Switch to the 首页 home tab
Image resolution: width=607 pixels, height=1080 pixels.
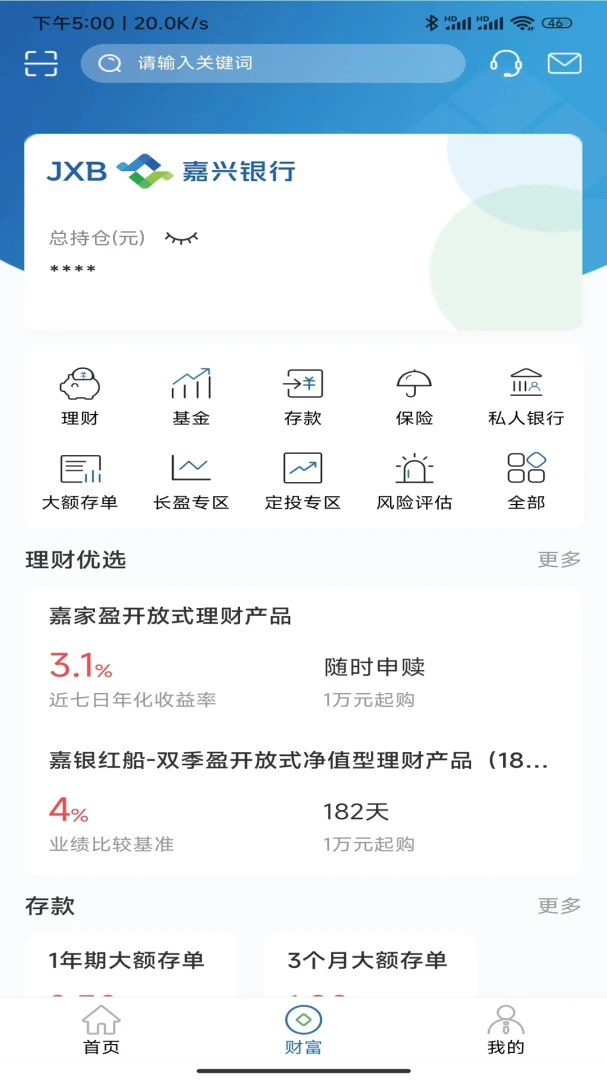click(x=101, y=1031)
